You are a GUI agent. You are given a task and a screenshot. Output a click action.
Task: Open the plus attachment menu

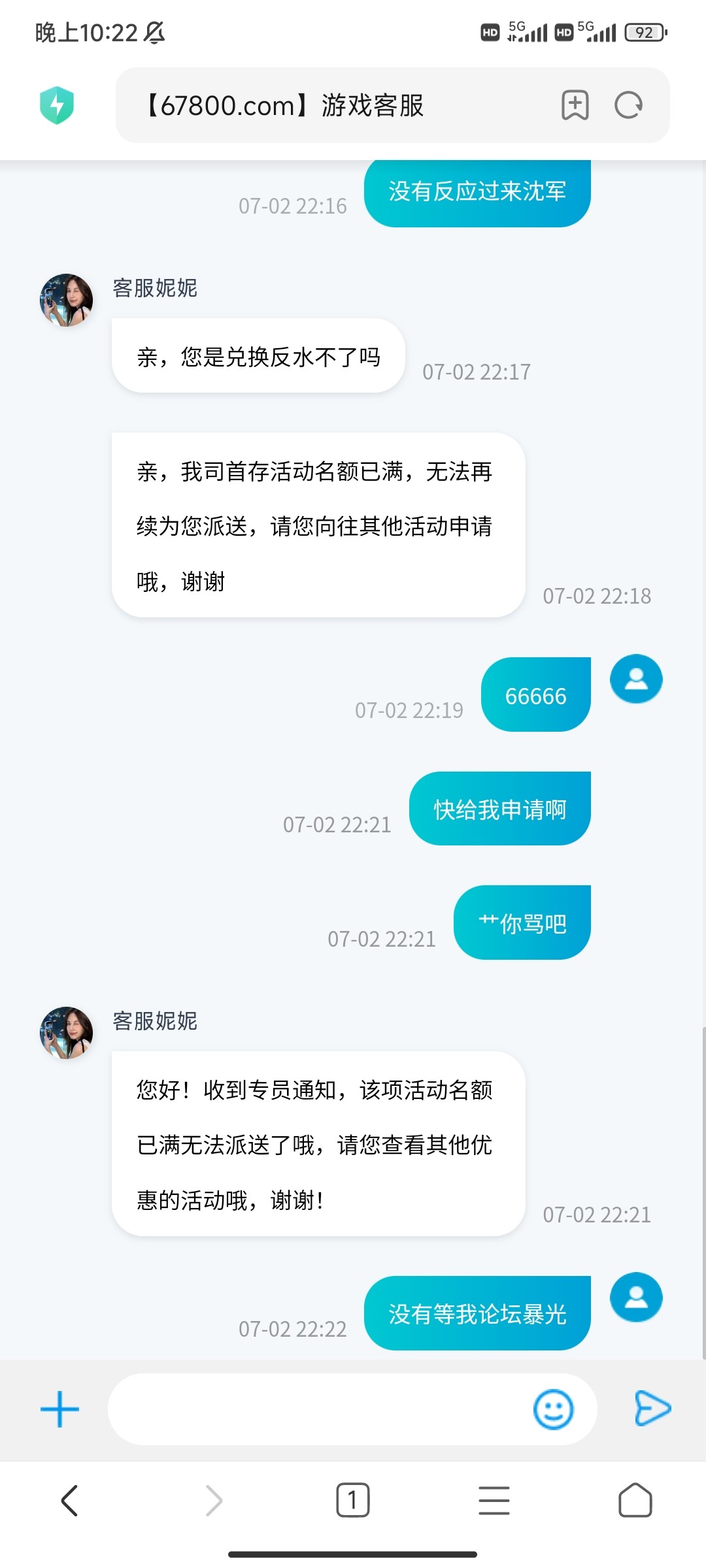(x=59, y=1409)
